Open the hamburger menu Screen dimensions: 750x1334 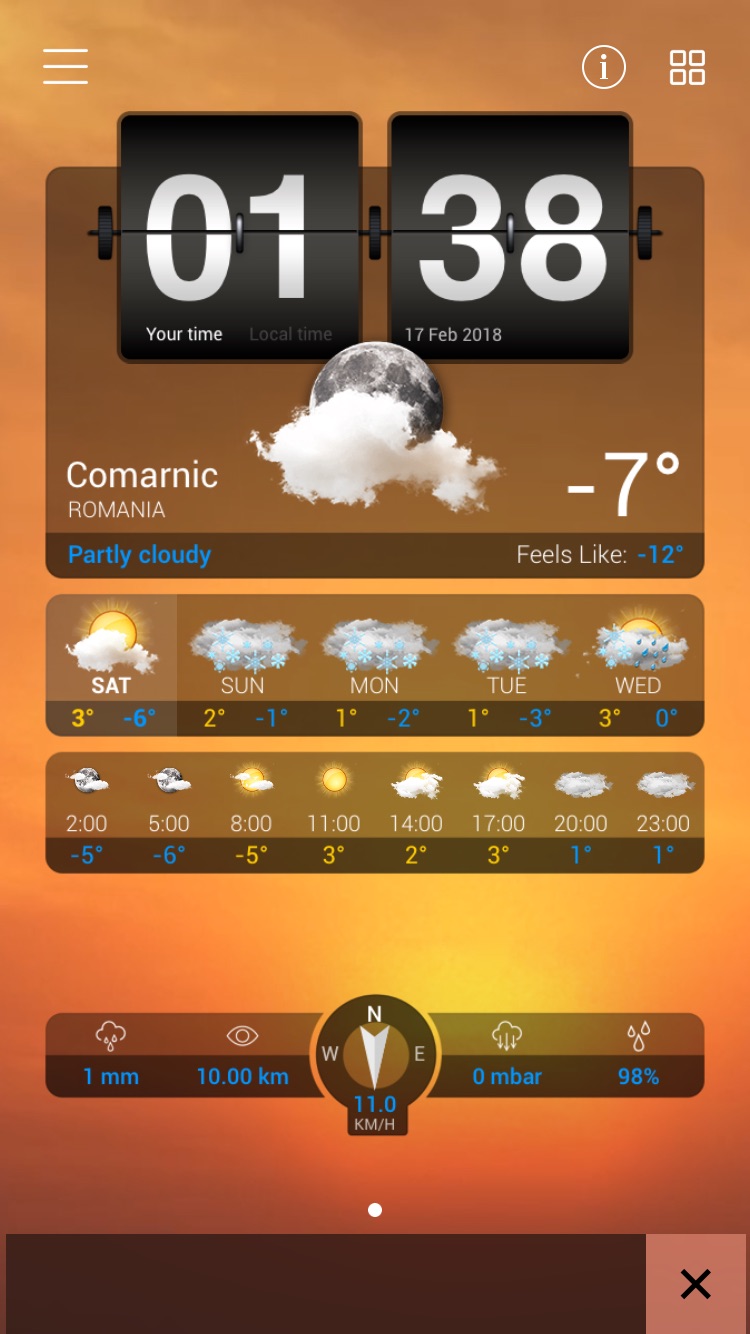pyautogui.click(x=66, y=67)
